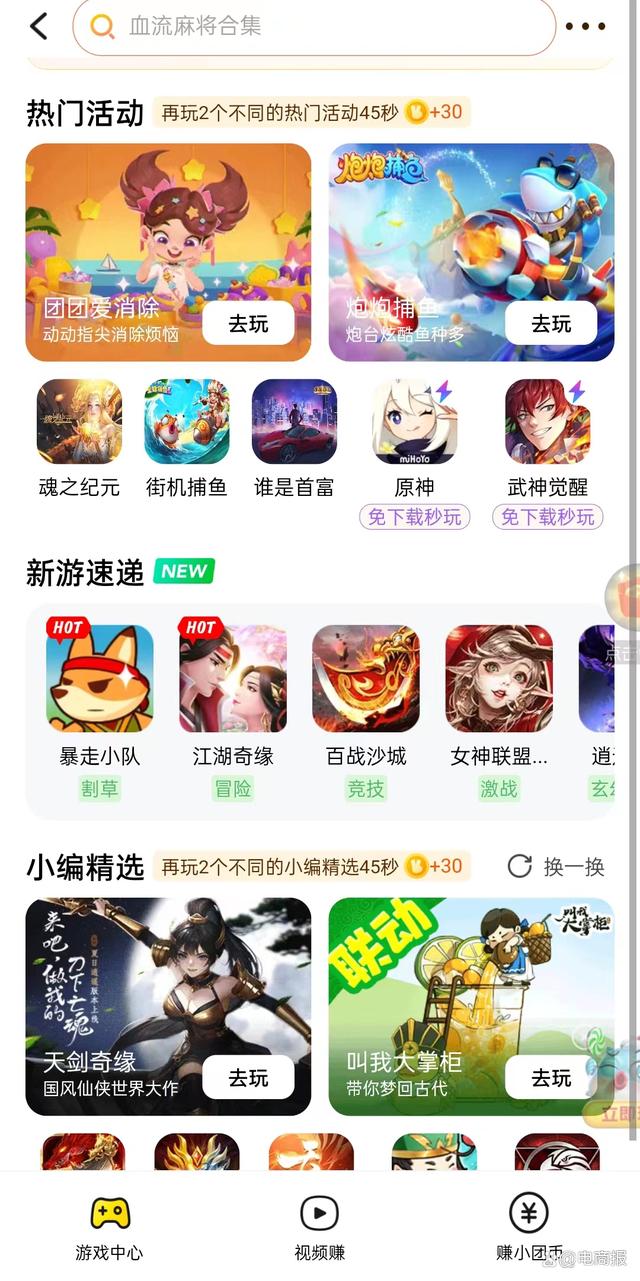The height and width of the screenshot is (1281, 640).
Task: Tap the 血流麻将合集 search box
Action: tap(313, 27)
